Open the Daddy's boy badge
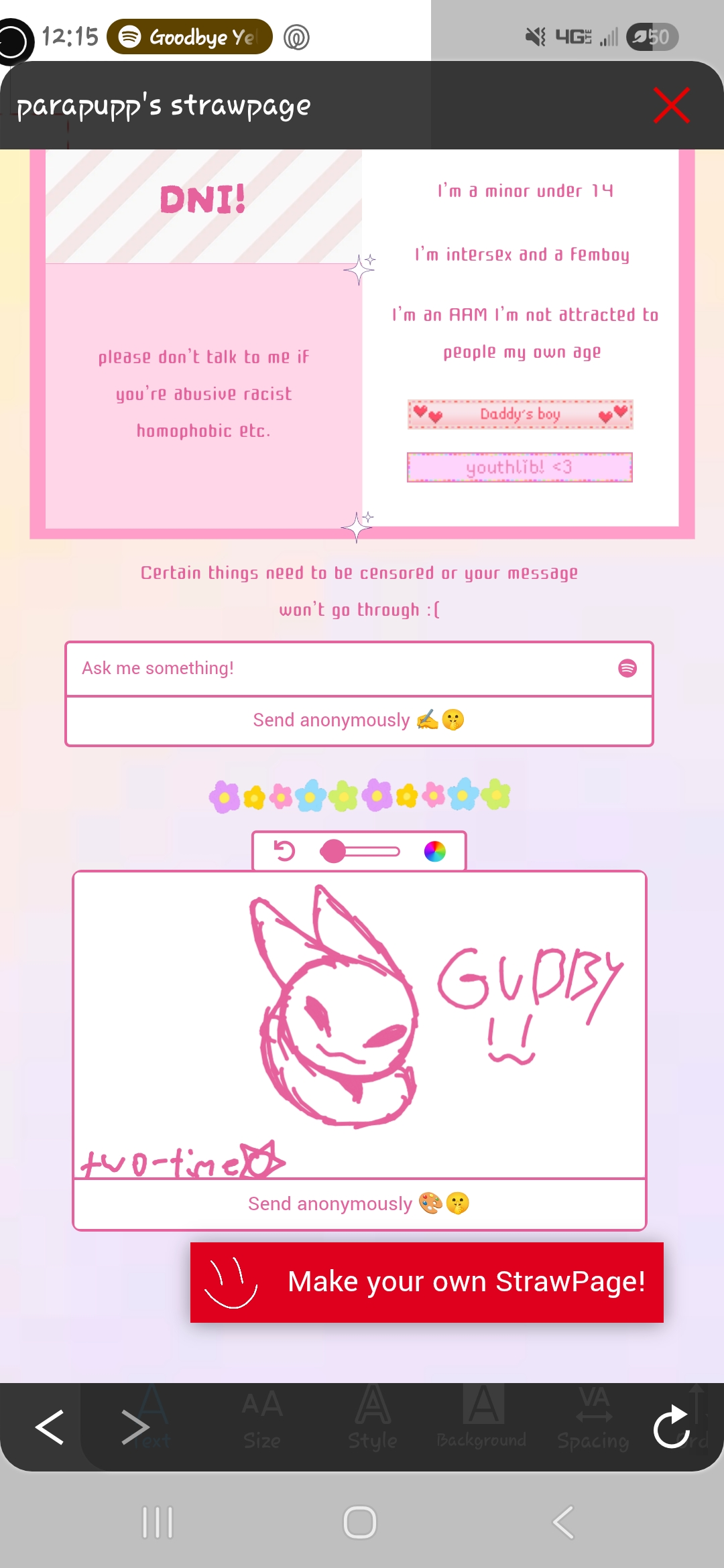Viewport: 724px width, 1568px height. click(520, 414)
